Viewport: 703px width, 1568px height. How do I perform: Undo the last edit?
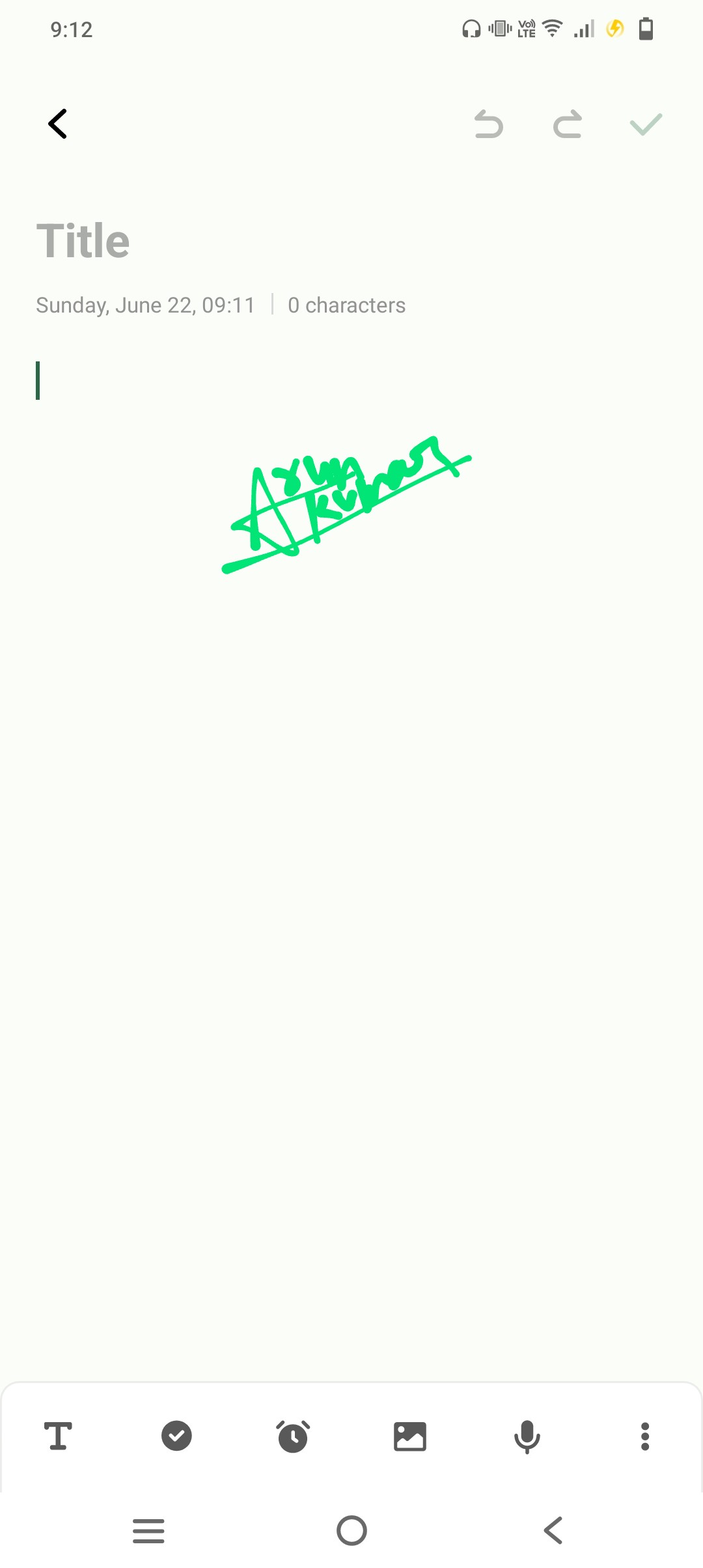[x=489, y=124]
